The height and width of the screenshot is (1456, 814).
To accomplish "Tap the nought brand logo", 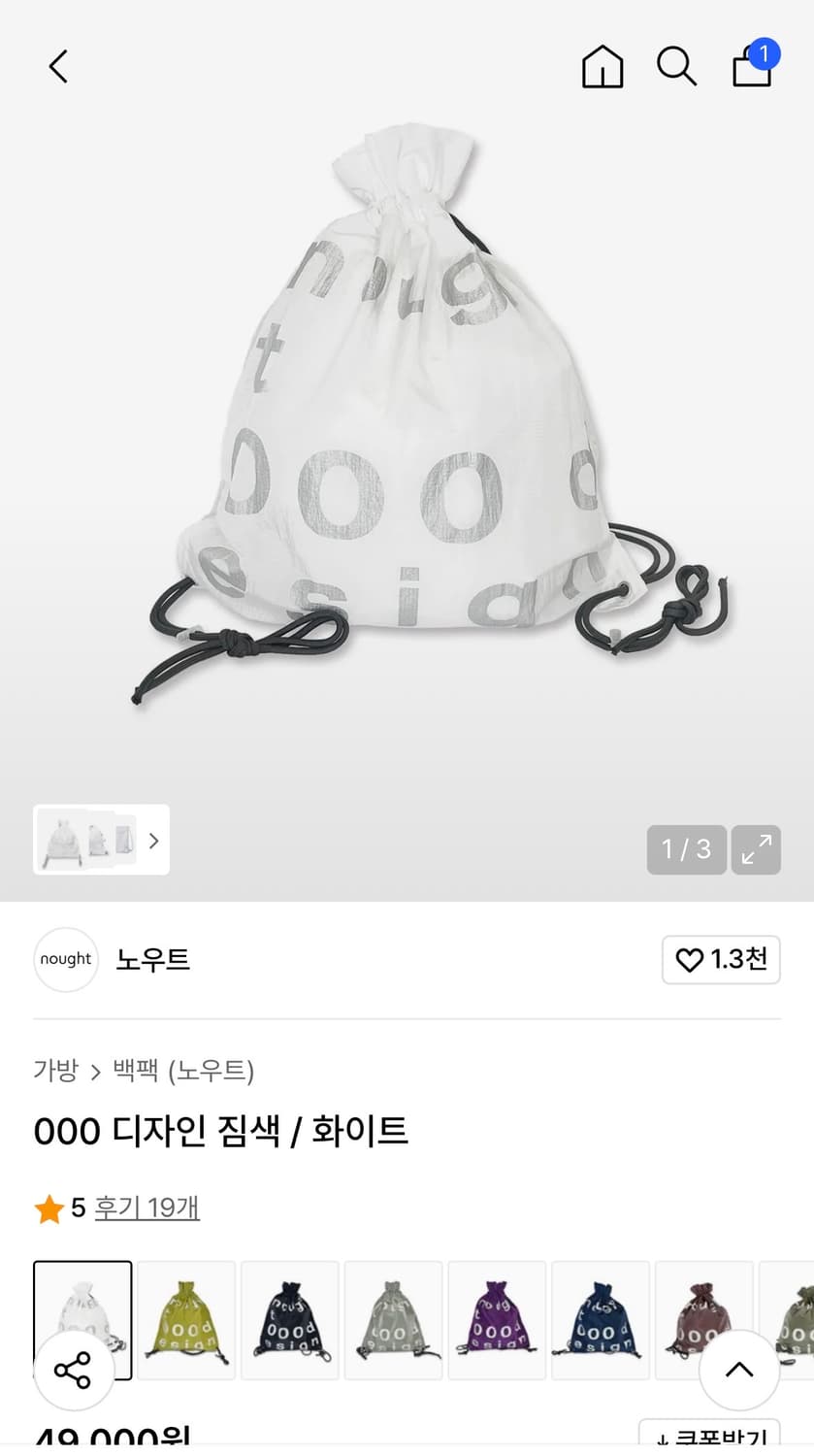I will [65, 959].
